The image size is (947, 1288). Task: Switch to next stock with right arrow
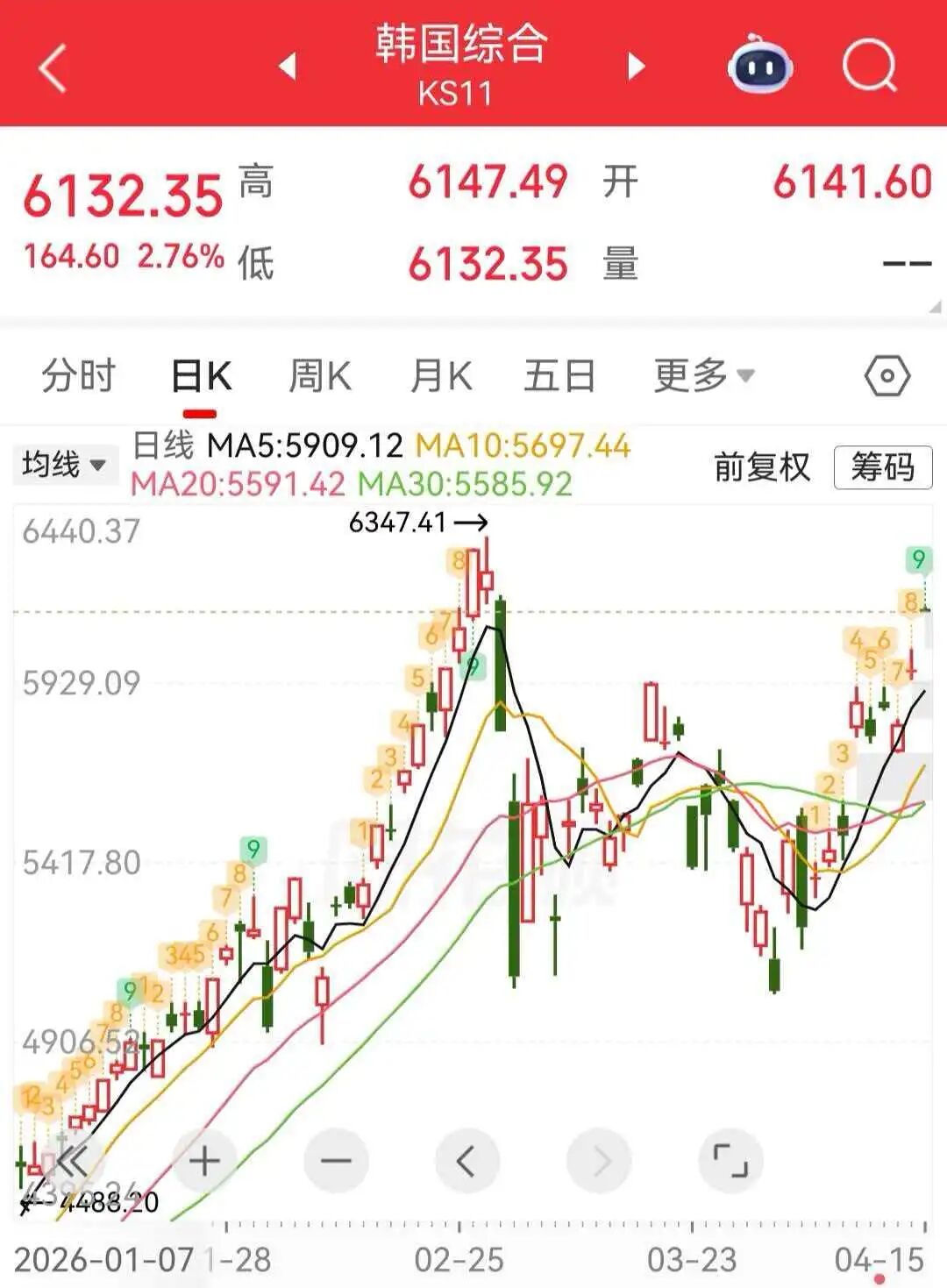(636, 66)
